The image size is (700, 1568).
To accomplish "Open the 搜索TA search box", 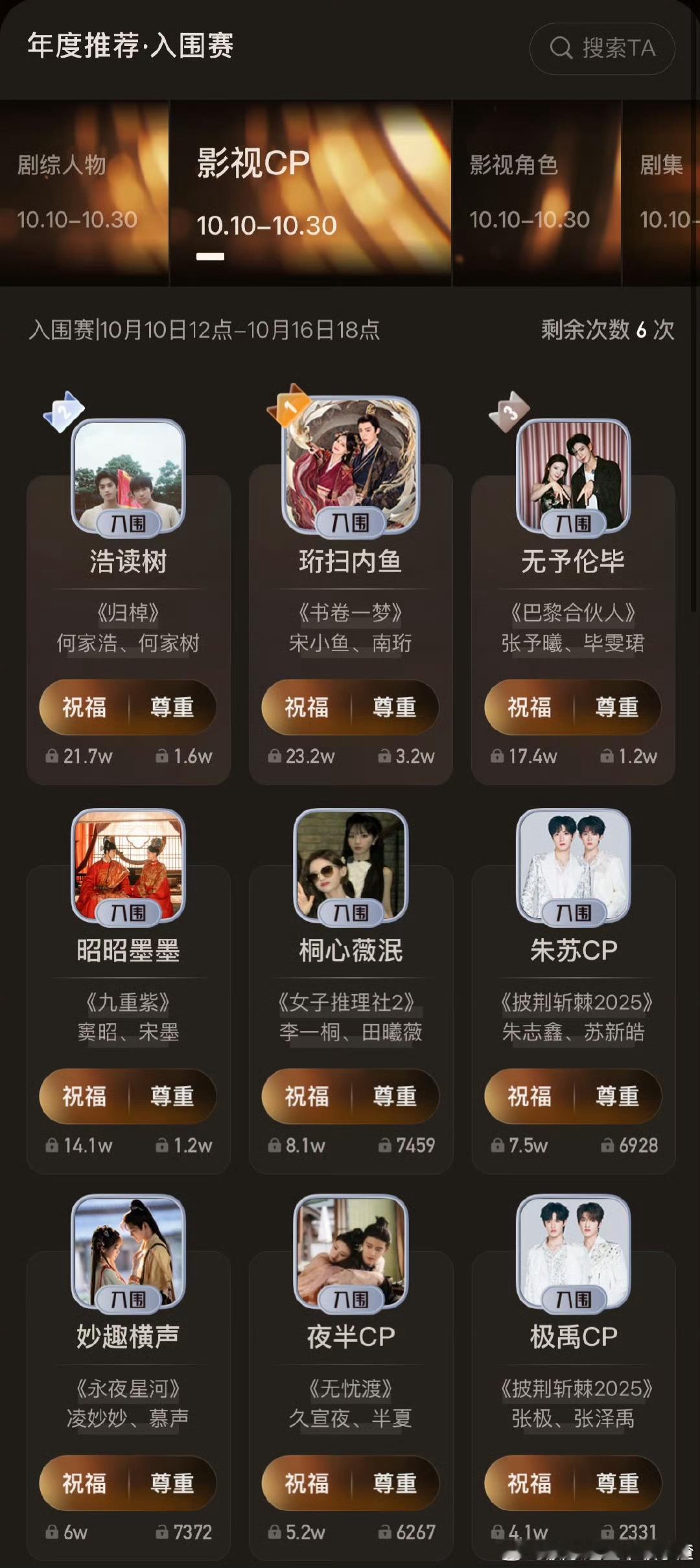I will click(603, 49).
